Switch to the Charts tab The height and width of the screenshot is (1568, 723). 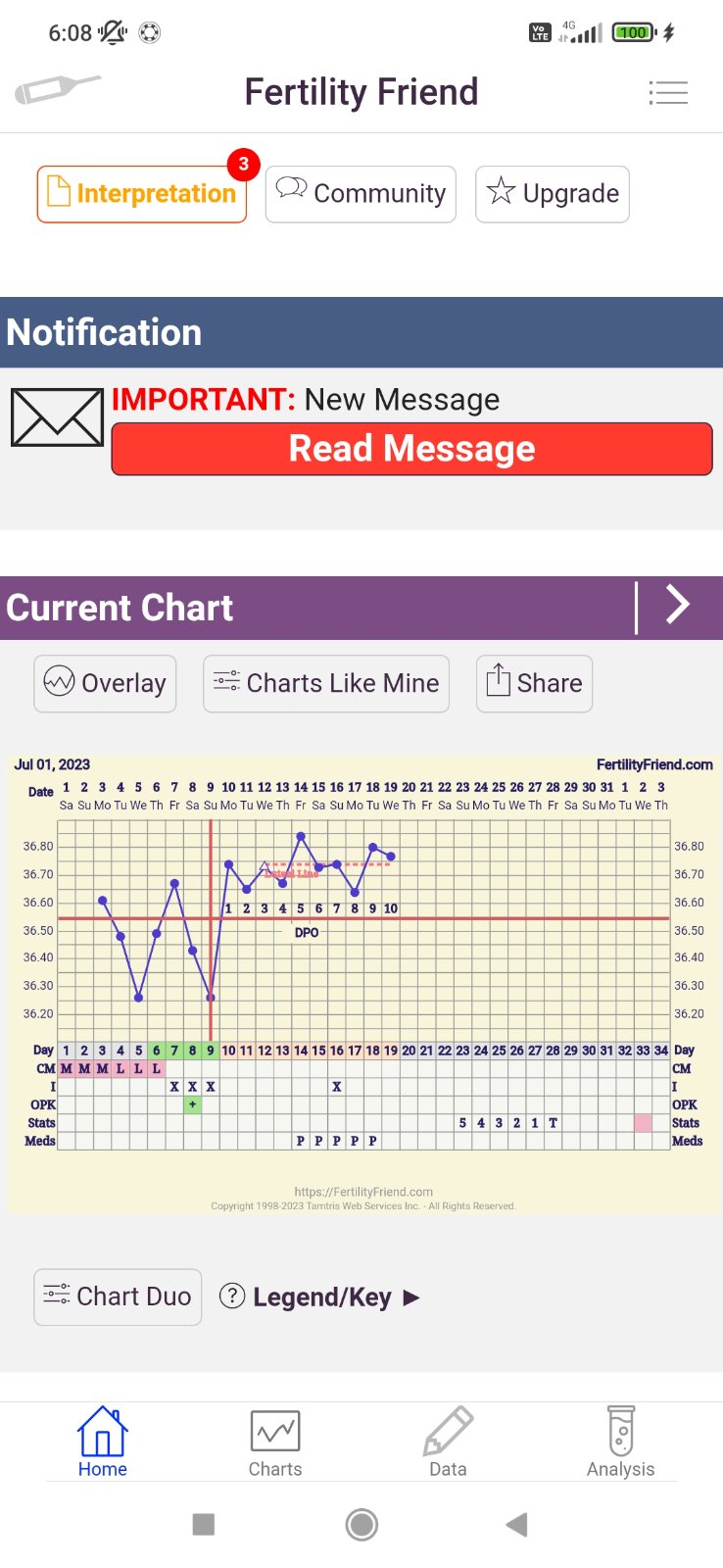point(275,1443)
